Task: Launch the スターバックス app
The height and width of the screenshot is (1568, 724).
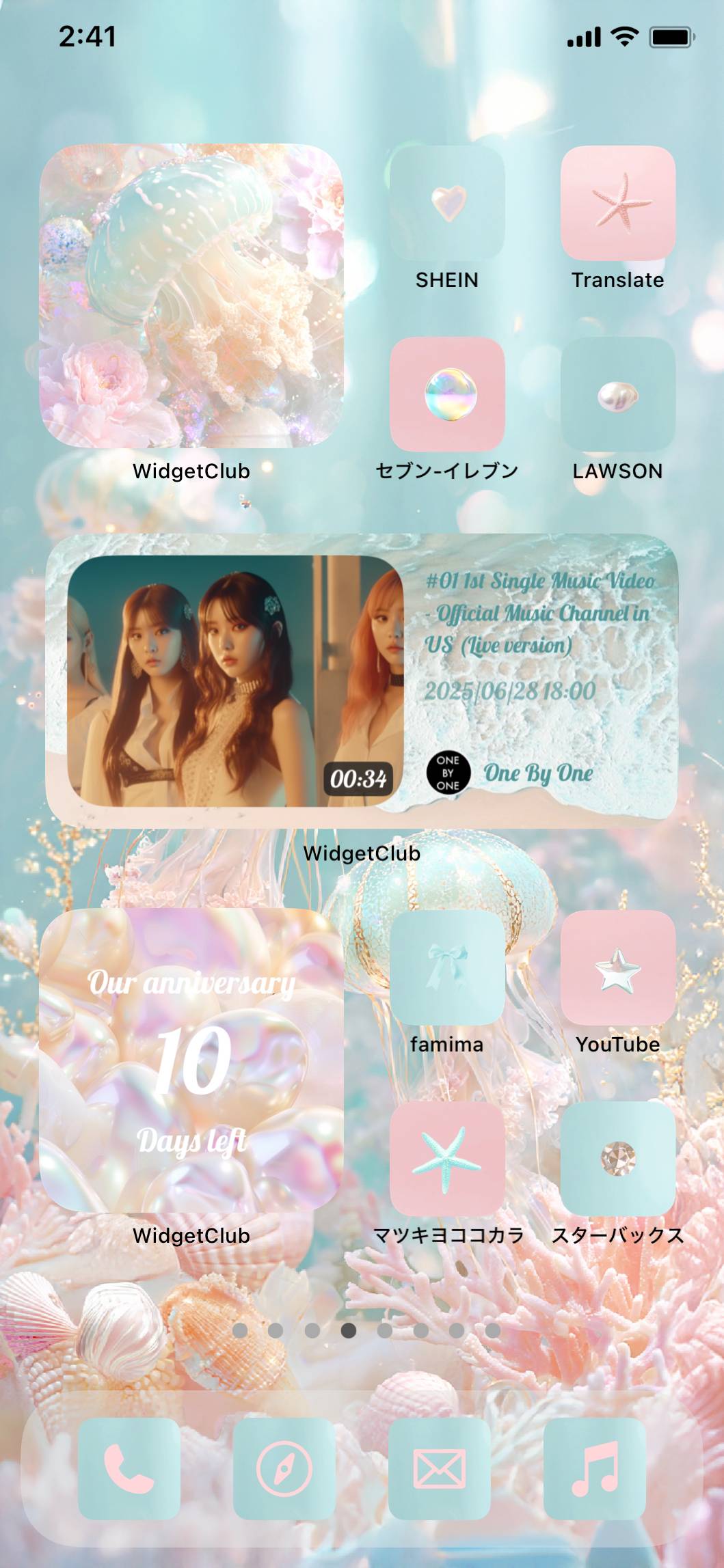Action: point(618,1158)
